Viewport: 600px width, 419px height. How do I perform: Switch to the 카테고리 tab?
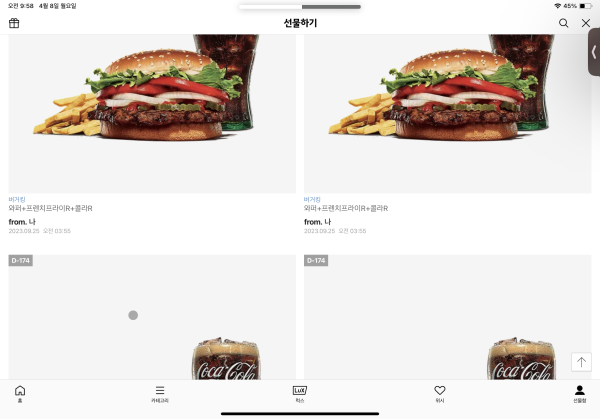pyautogui.click(x=160, y=393)
